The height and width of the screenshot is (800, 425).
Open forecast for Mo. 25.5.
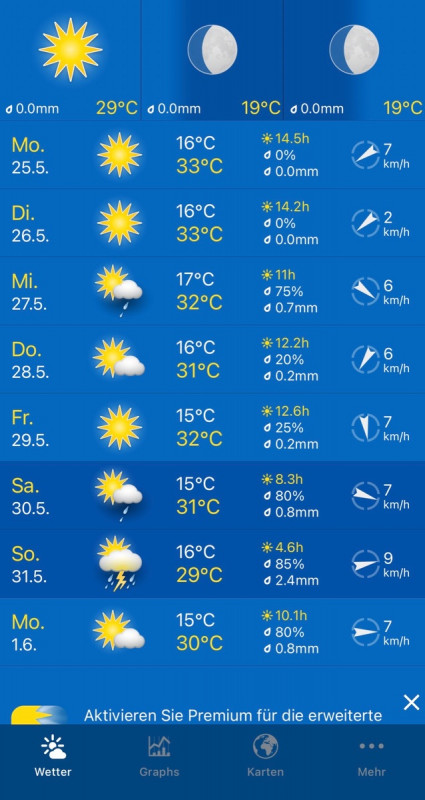tap(212, 155)
